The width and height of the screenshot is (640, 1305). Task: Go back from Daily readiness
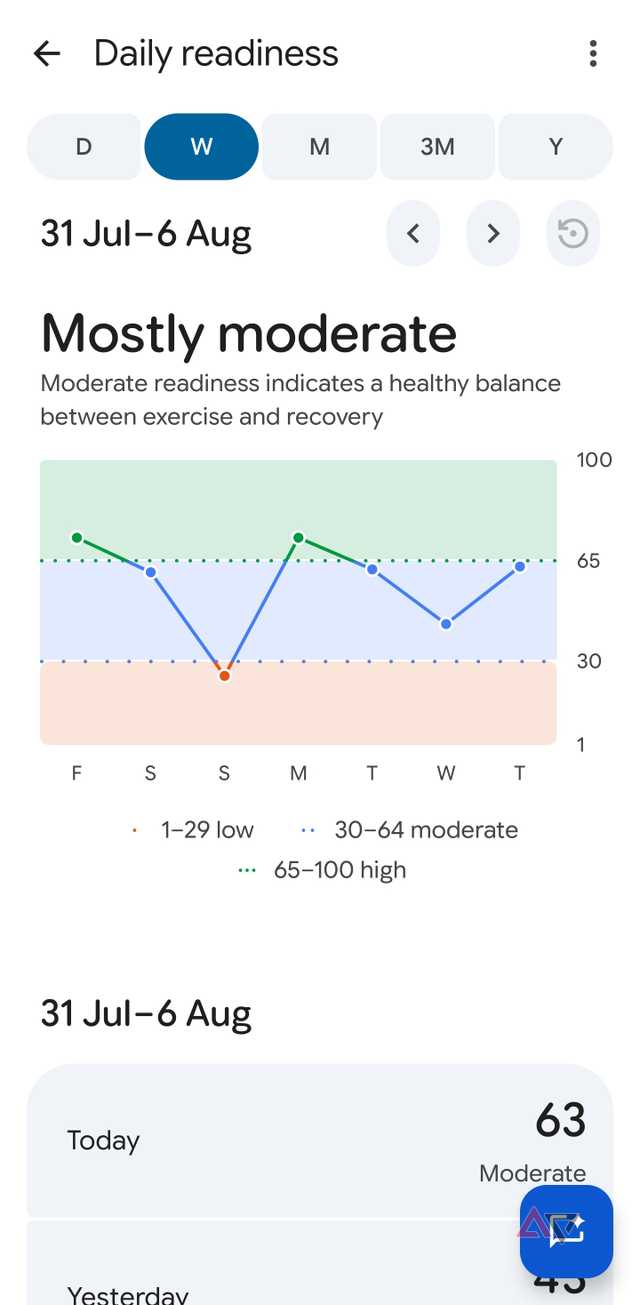click(x=47, y=53)
